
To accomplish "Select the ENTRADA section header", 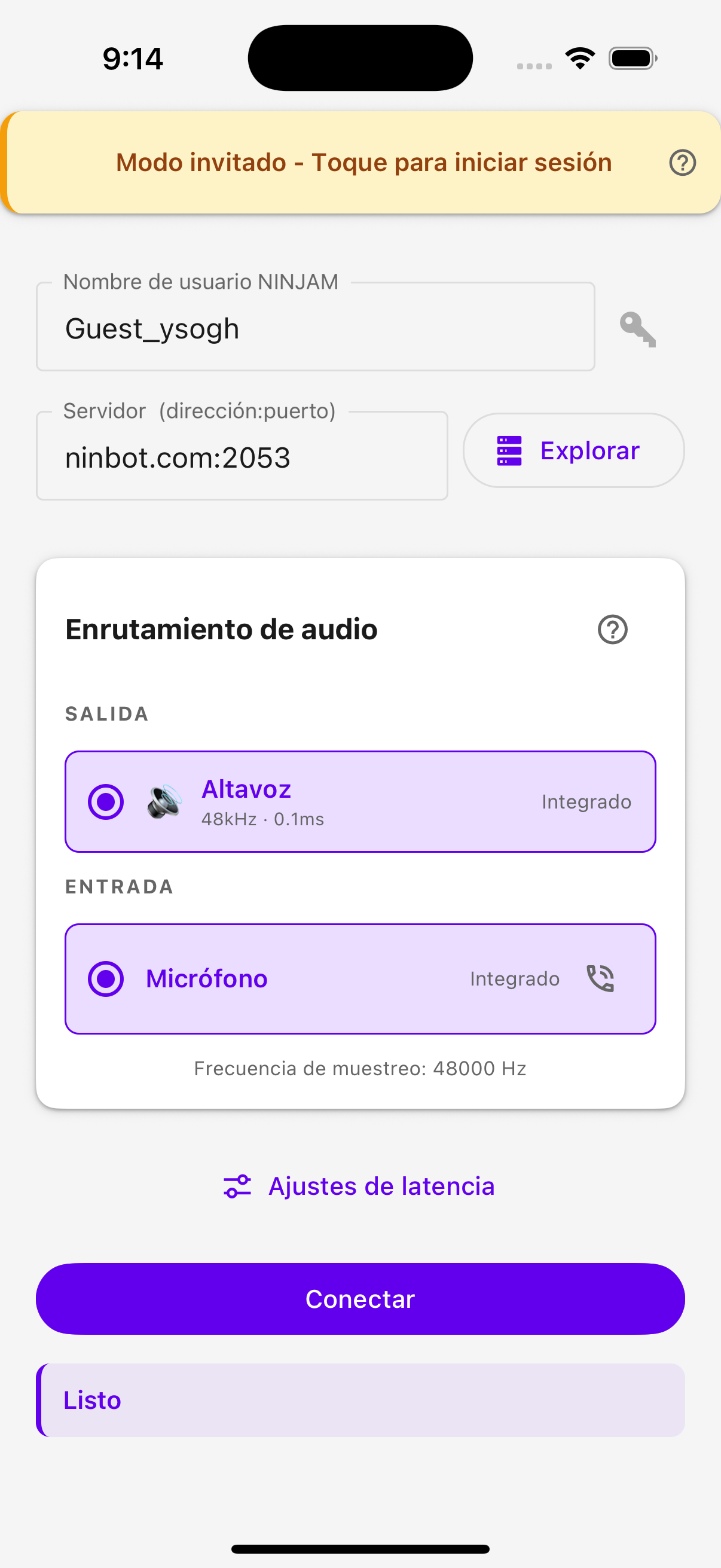I will click(118, 886).
